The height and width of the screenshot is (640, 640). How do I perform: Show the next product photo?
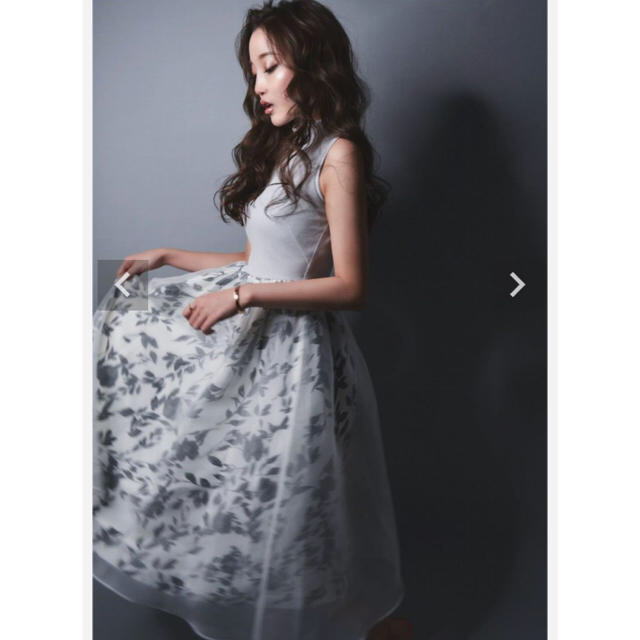pos(516,285)
